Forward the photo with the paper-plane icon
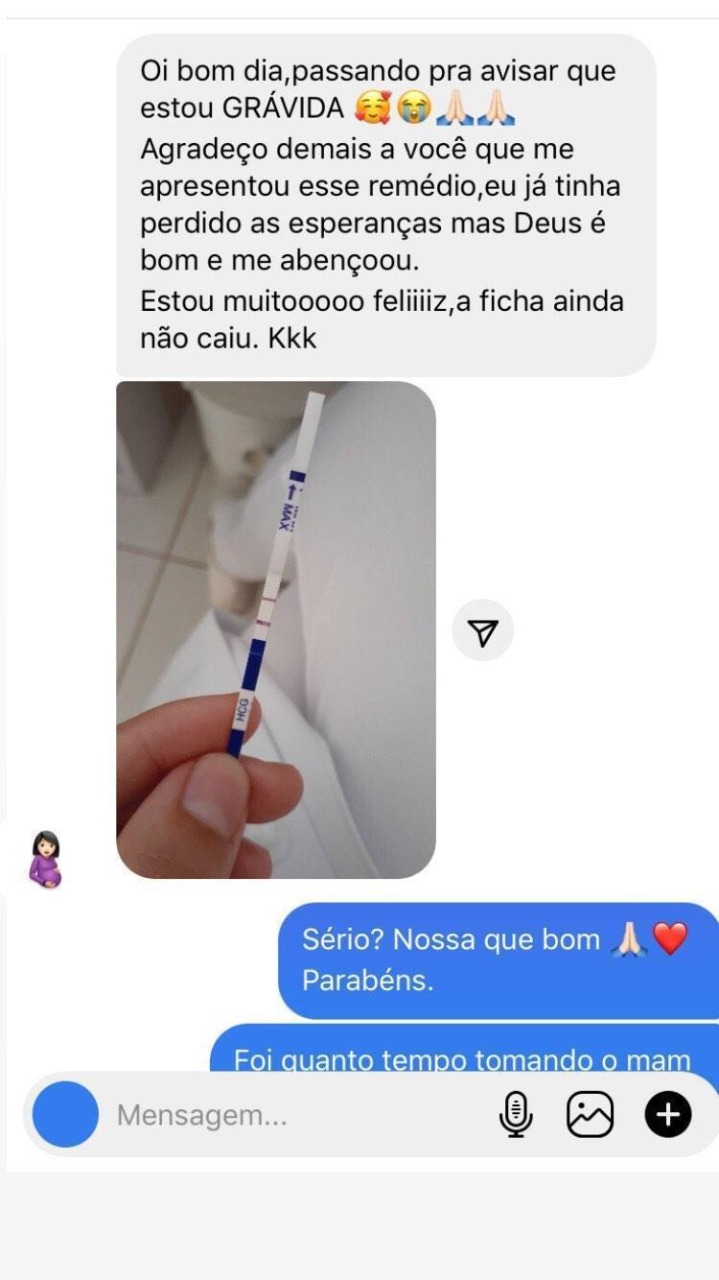 point(483,631)
